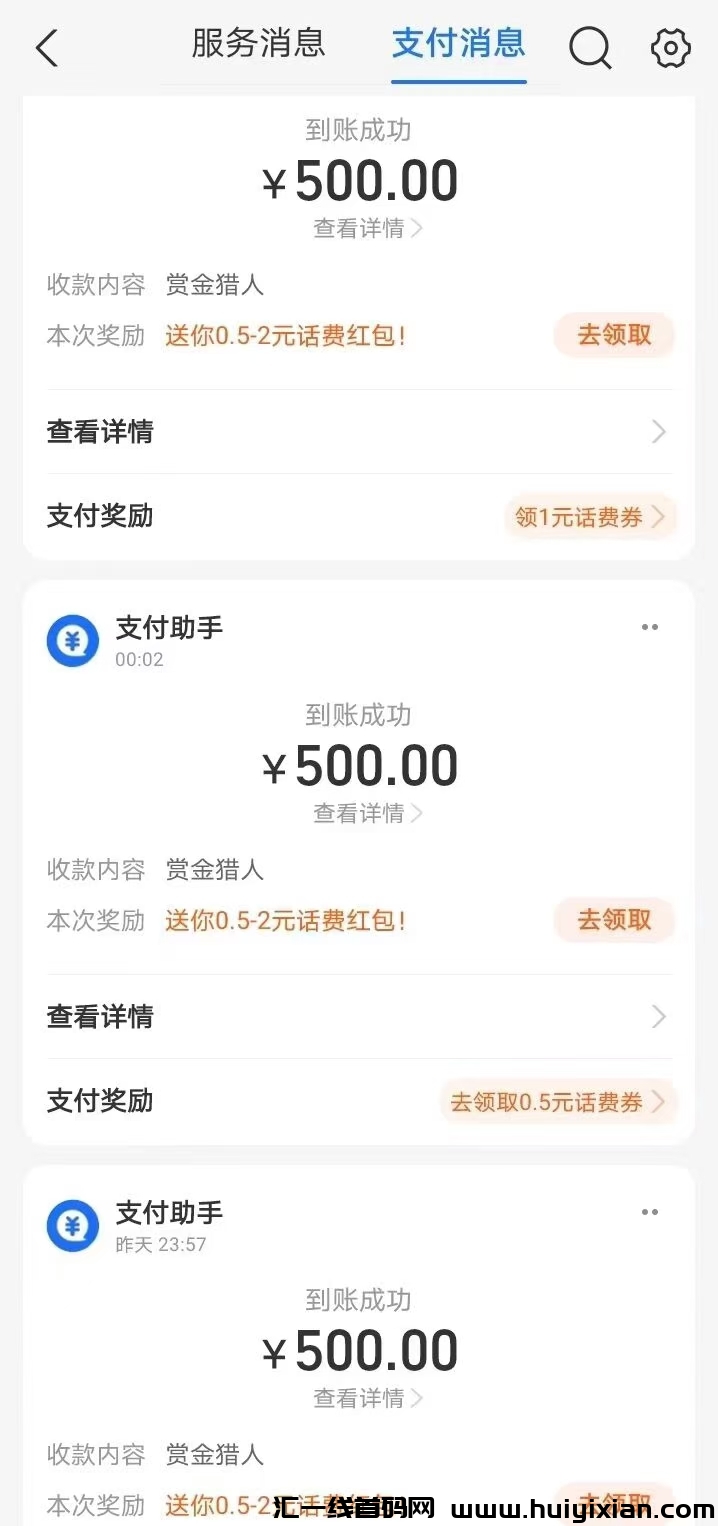Open overflow menu on the 00:02 message
Image resolution: width=718 pixels, height=1526 pixels.
(x=650, y=627)
